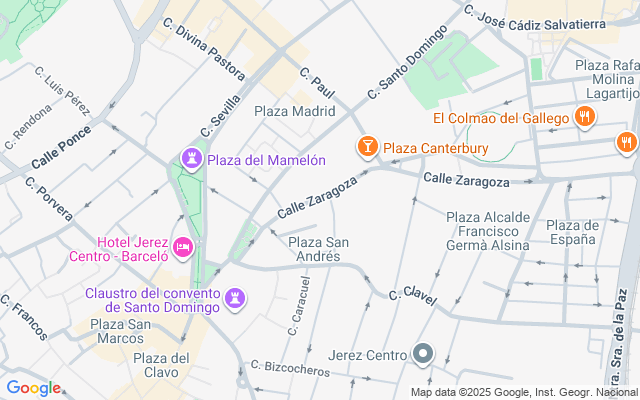Viewport: 640px width, 400px height.
Task: Tap Claustro del convento de Santo Domingo pin
Action: (x=236, y=298)
